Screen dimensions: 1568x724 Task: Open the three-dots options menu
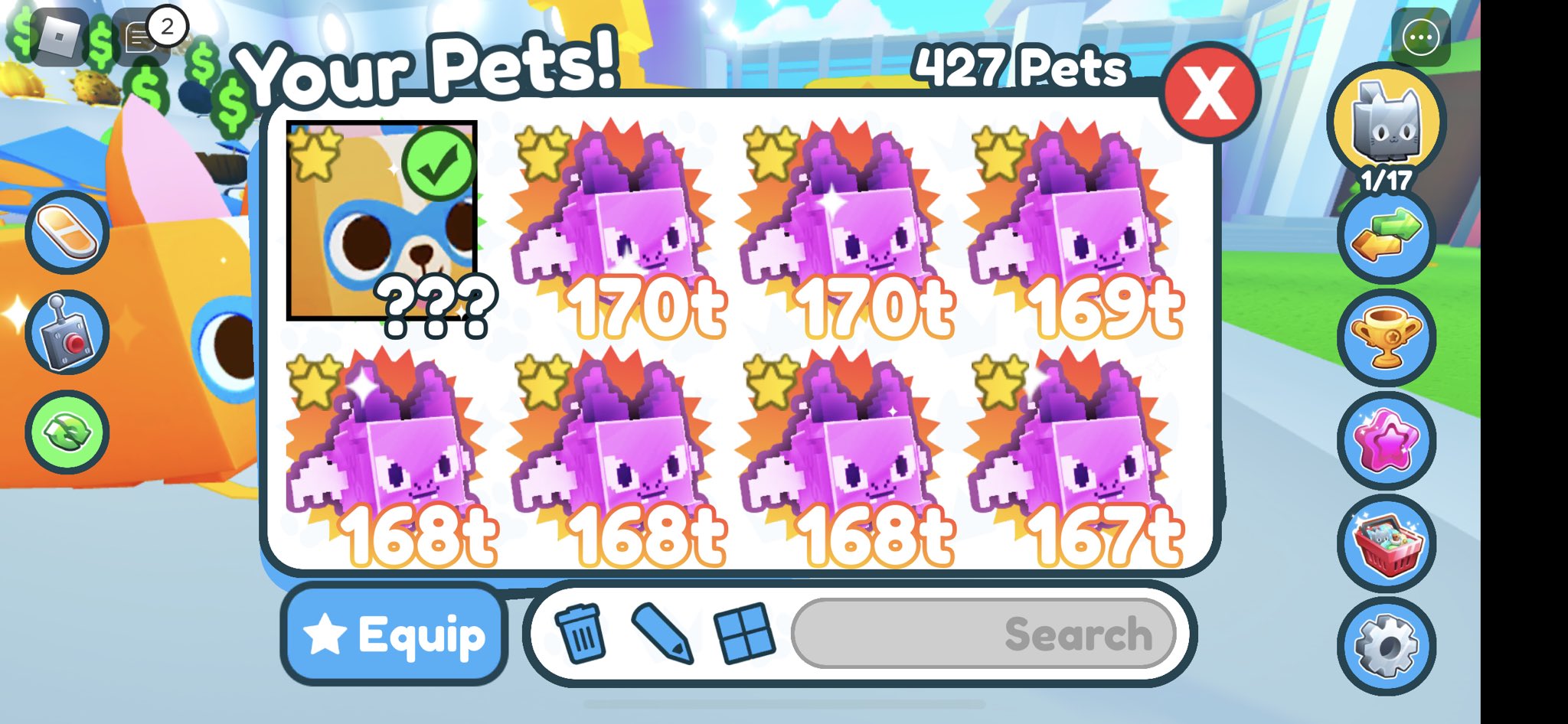coord(1421,37)
